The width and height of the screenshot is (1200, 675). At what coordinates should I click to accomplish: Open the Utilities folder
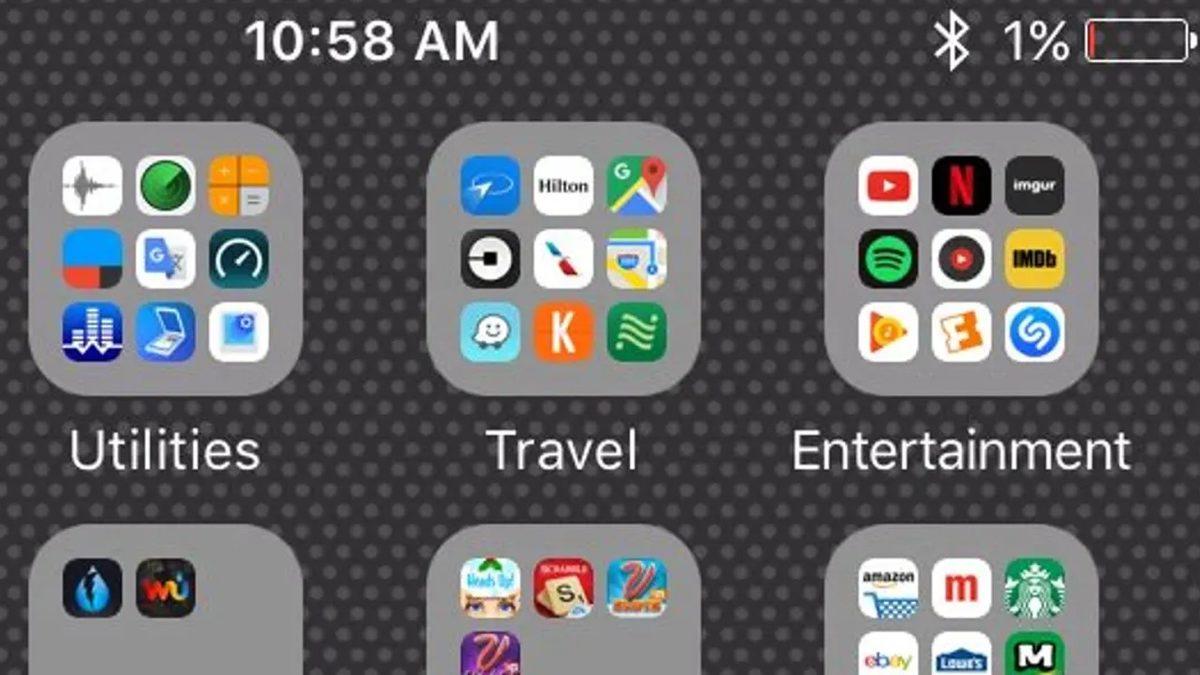point(165,259)
